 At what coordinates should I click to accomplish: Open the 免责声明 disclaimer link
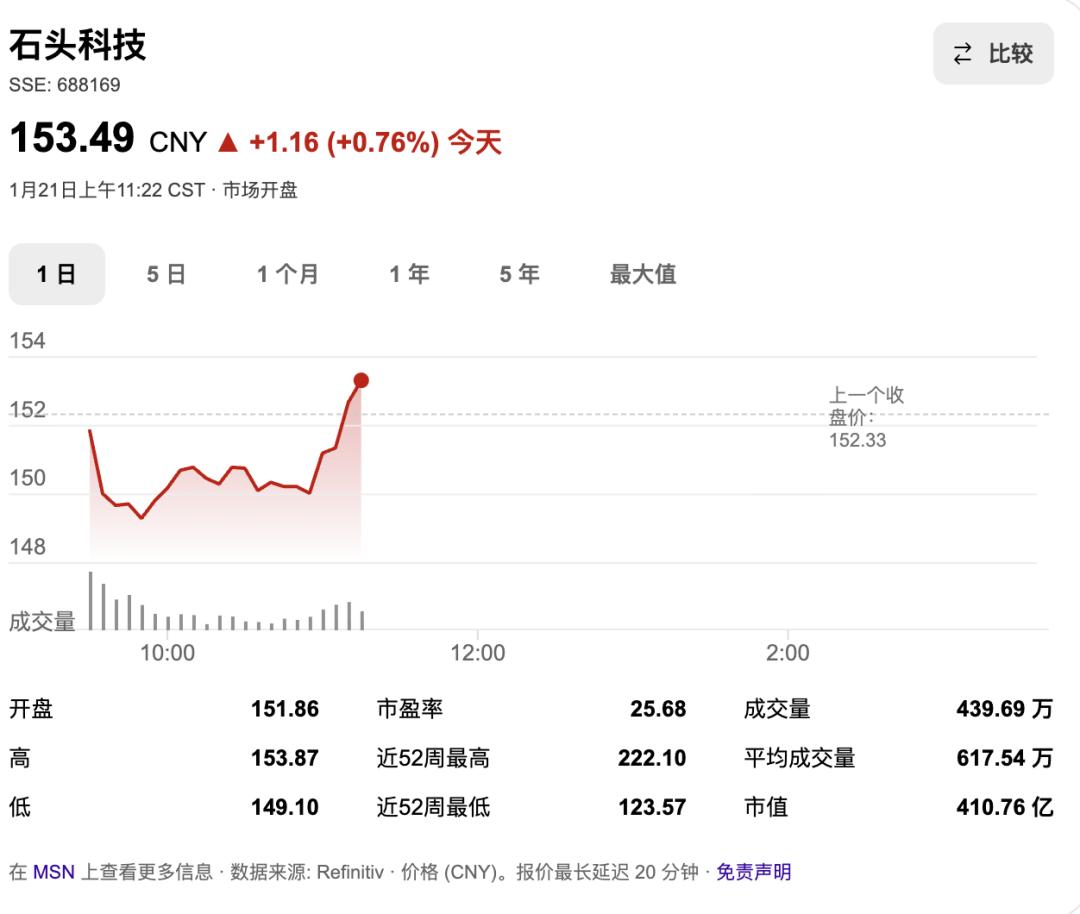click(x=753, y=872)
